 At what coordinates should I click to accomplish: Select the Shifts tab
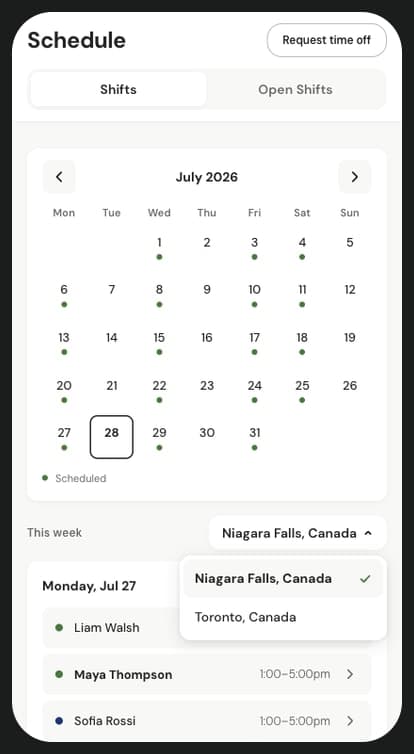tap(118, 89)
